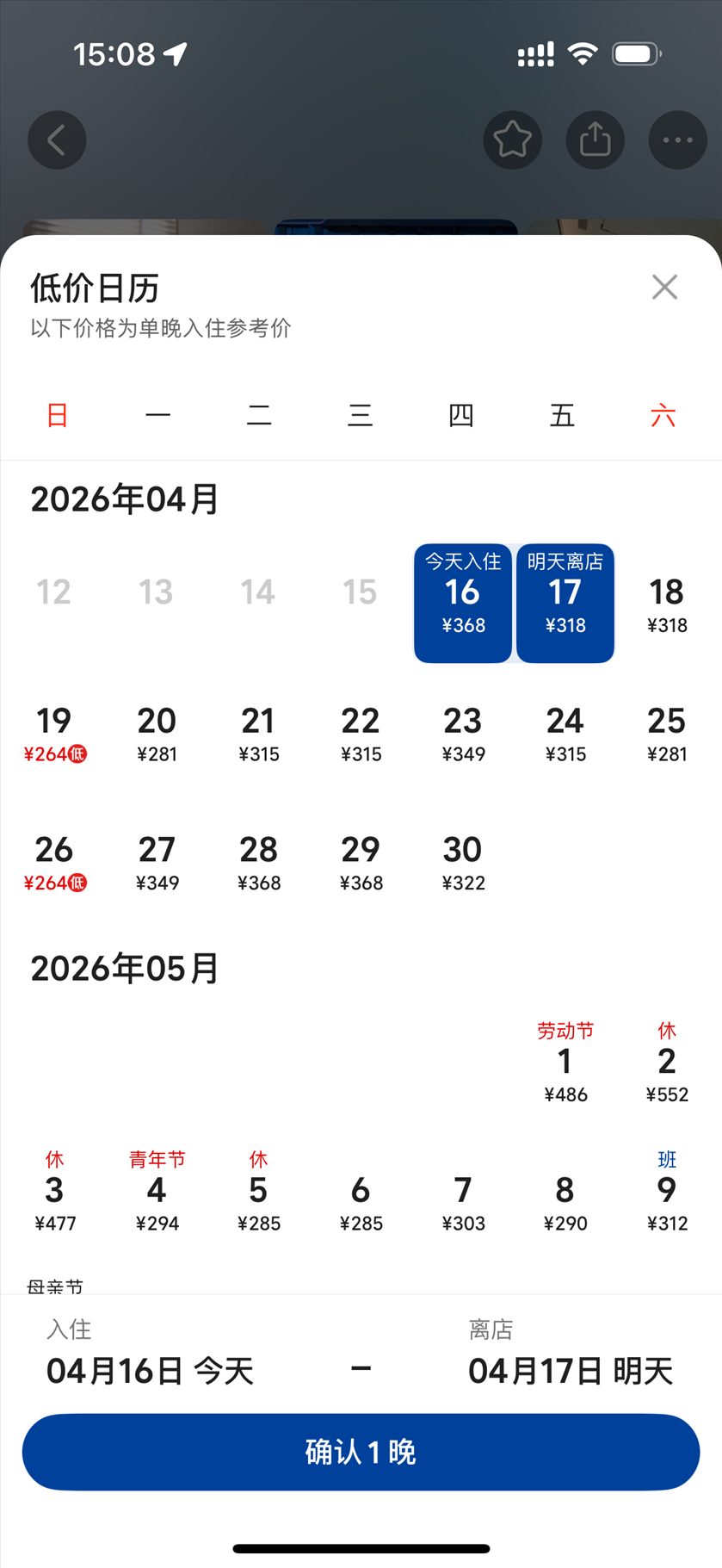Tap the checkout date April 17
This screenshot has width=722, height=1568.
coord(565,603)
